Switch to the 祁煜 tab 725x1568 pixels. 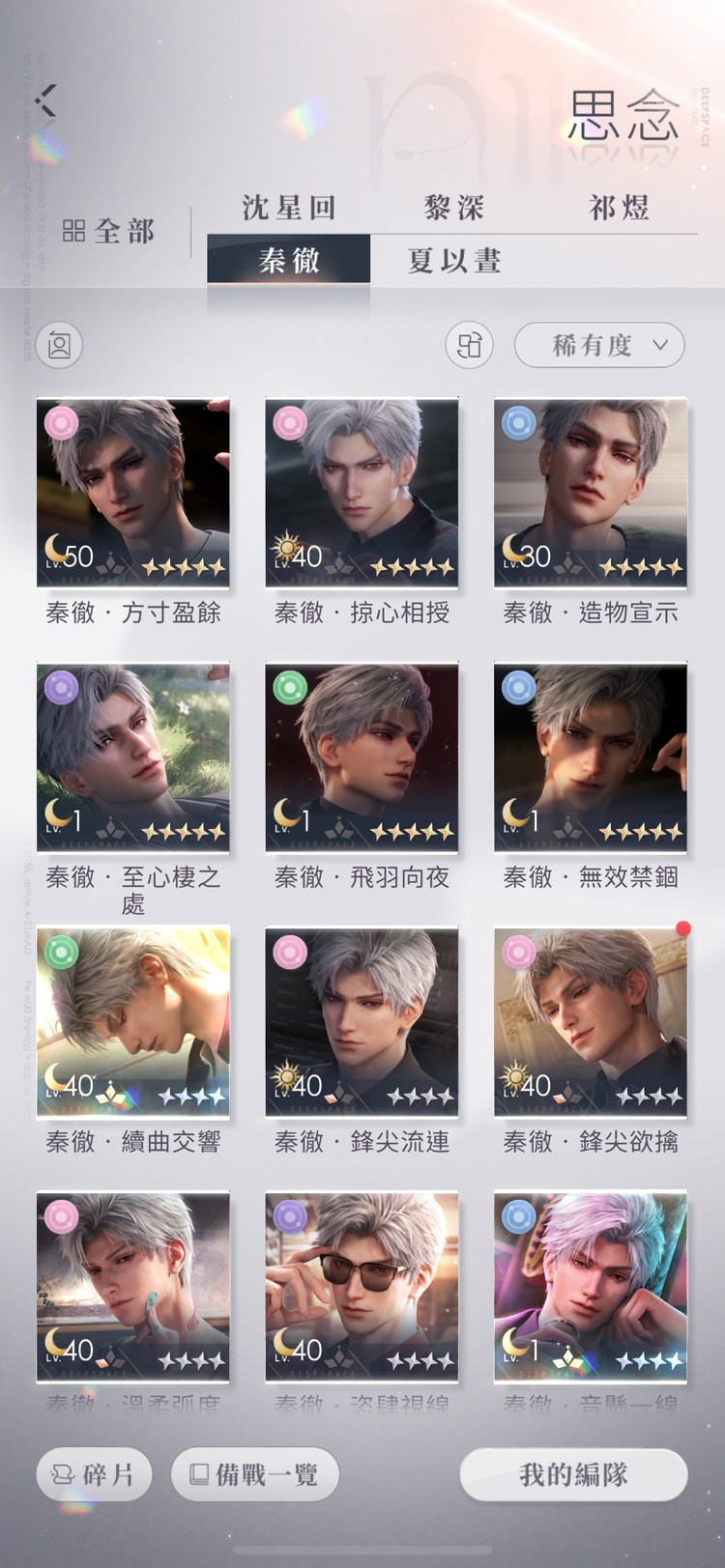click(x=619, y=208)
